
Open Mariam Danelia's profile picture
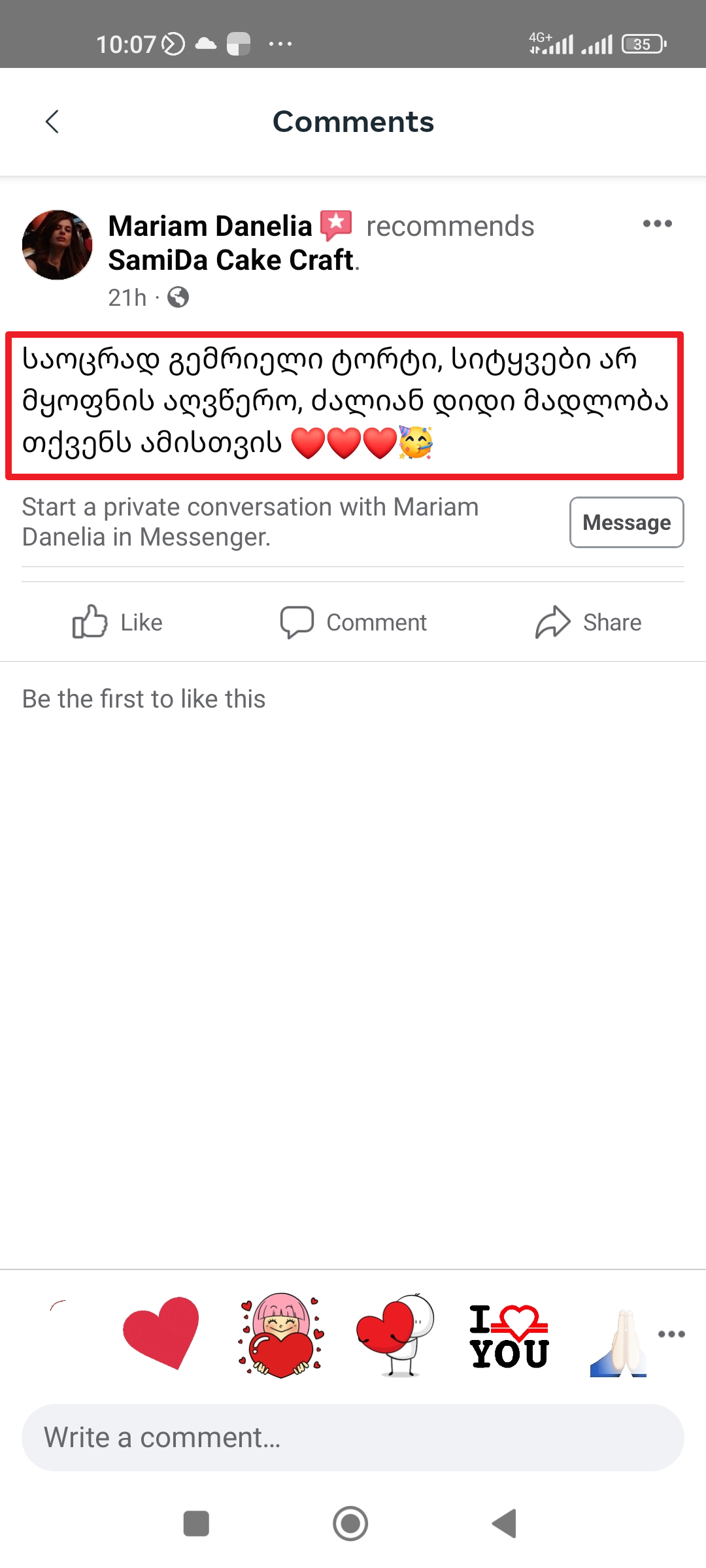point(57,245)
